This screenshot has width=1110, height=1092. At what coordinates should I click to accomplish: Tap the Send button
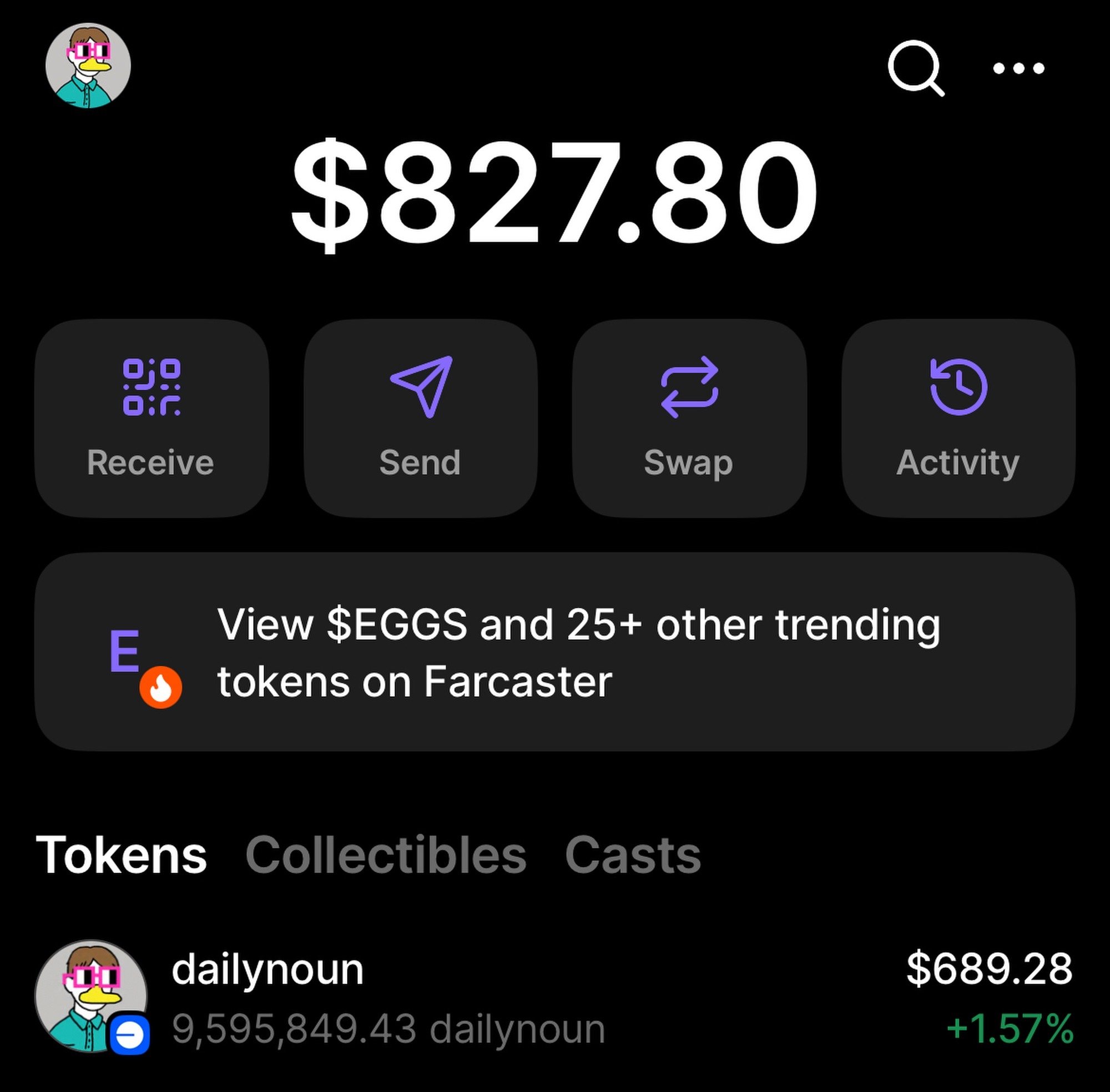pyautogui.click(x=420, y=419)
